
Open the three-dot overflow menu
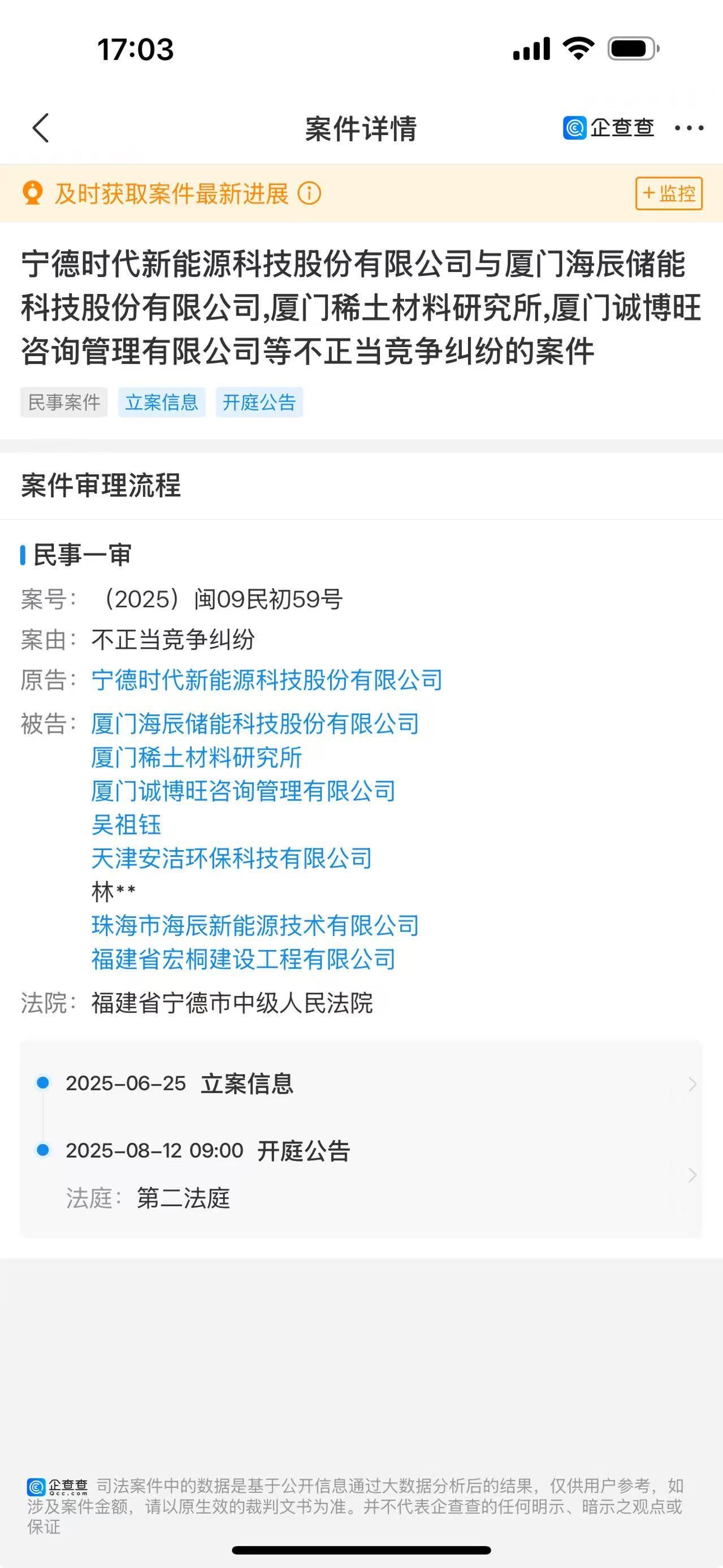689,128
